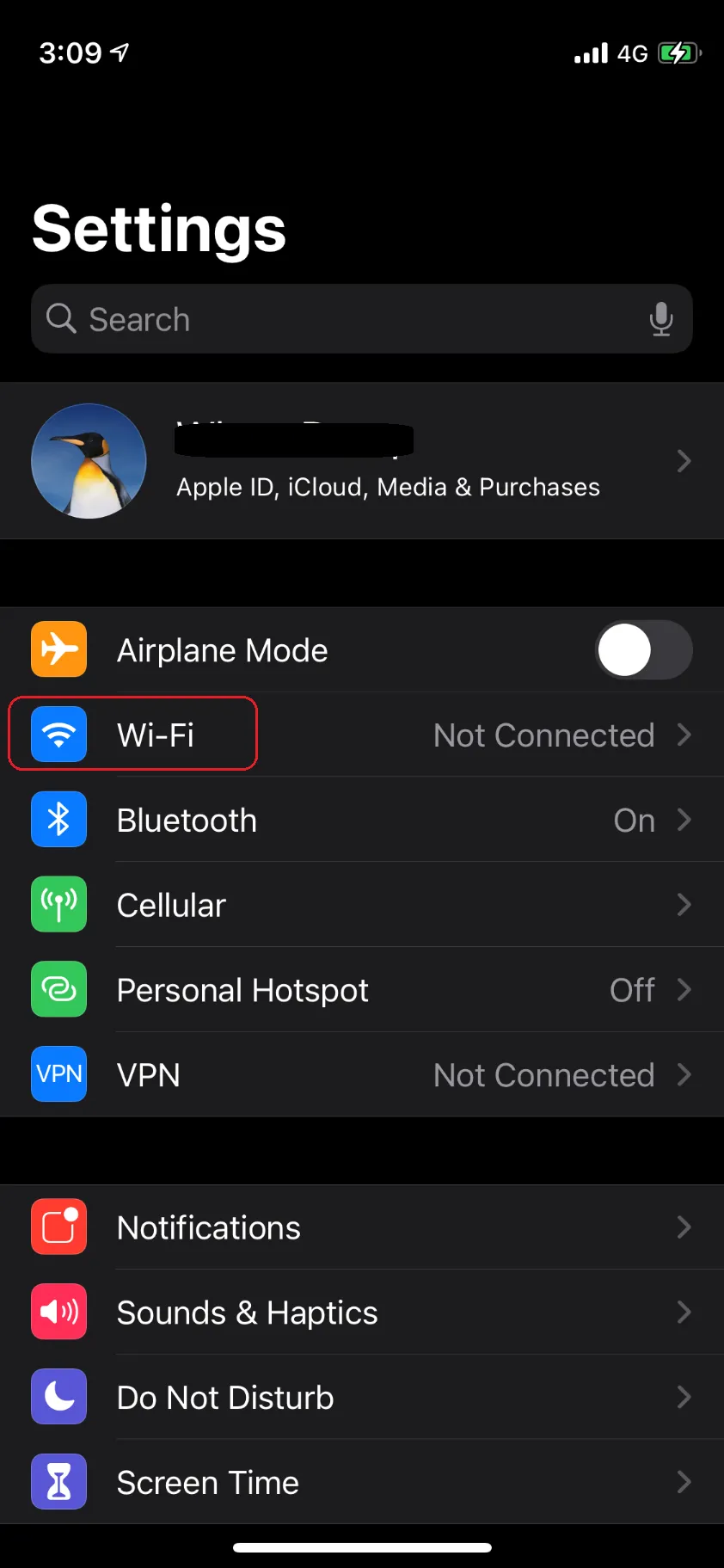724x1568 pixels.
Task: Enable Airplane Mode toggle
Action: pyautogui.click(x=643, y=650)
